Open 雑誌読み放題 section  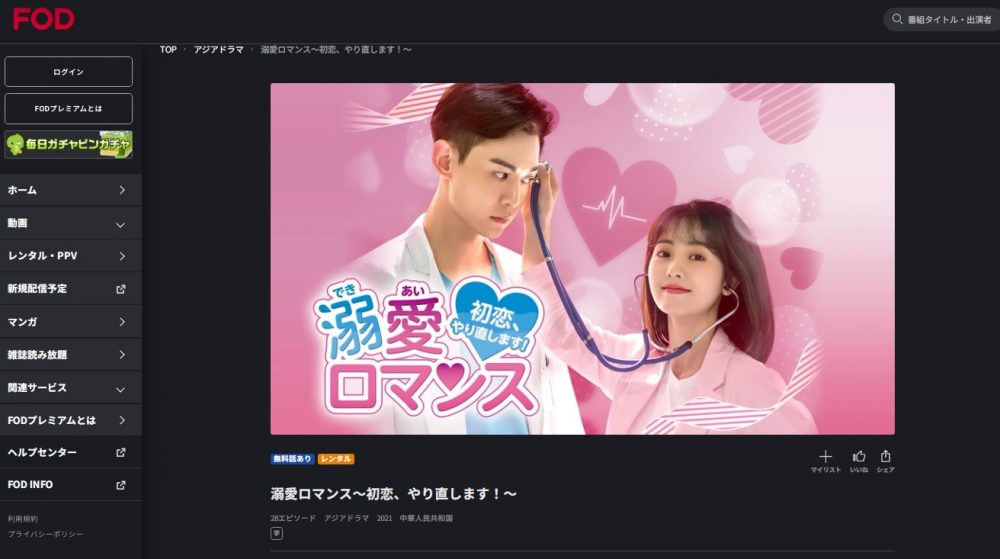[x=68, y=355]
